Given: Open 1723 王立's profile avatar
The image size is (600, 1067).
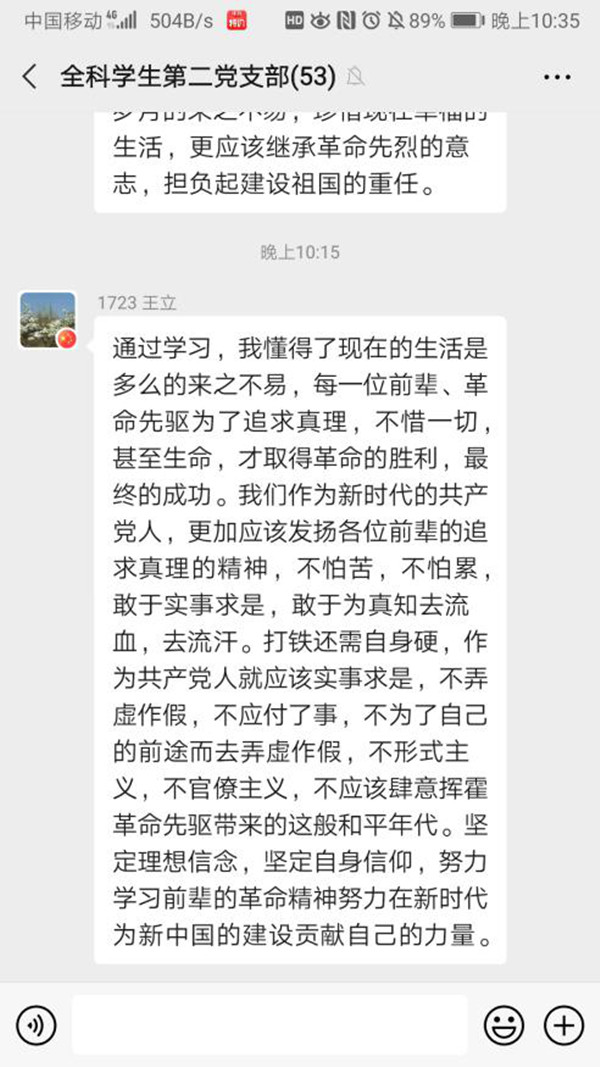Looking at the screenshot, I should (x=48, y=320).
